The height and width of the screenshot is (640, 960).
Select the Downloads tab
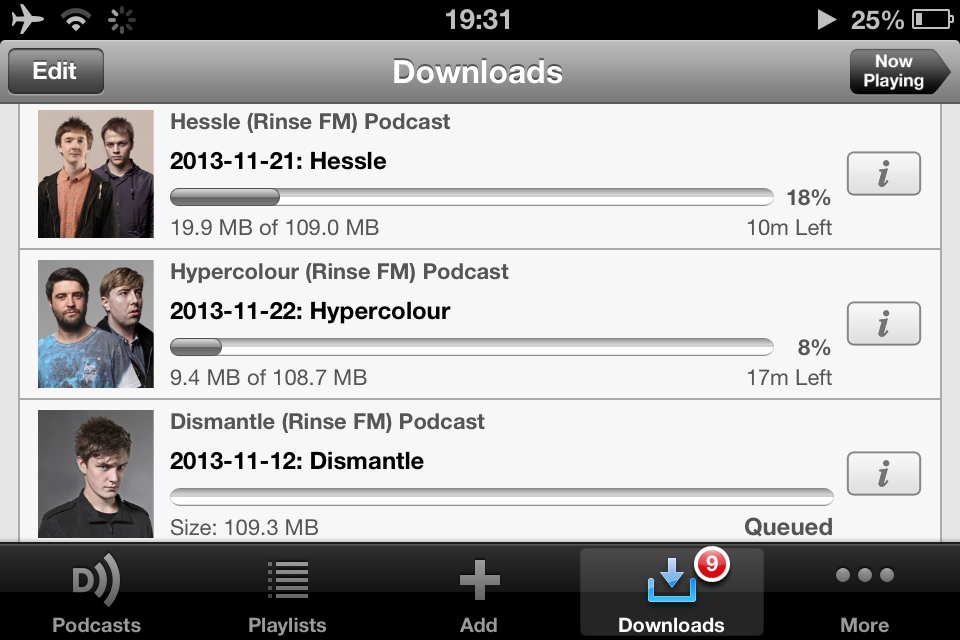tap(671, 594)
